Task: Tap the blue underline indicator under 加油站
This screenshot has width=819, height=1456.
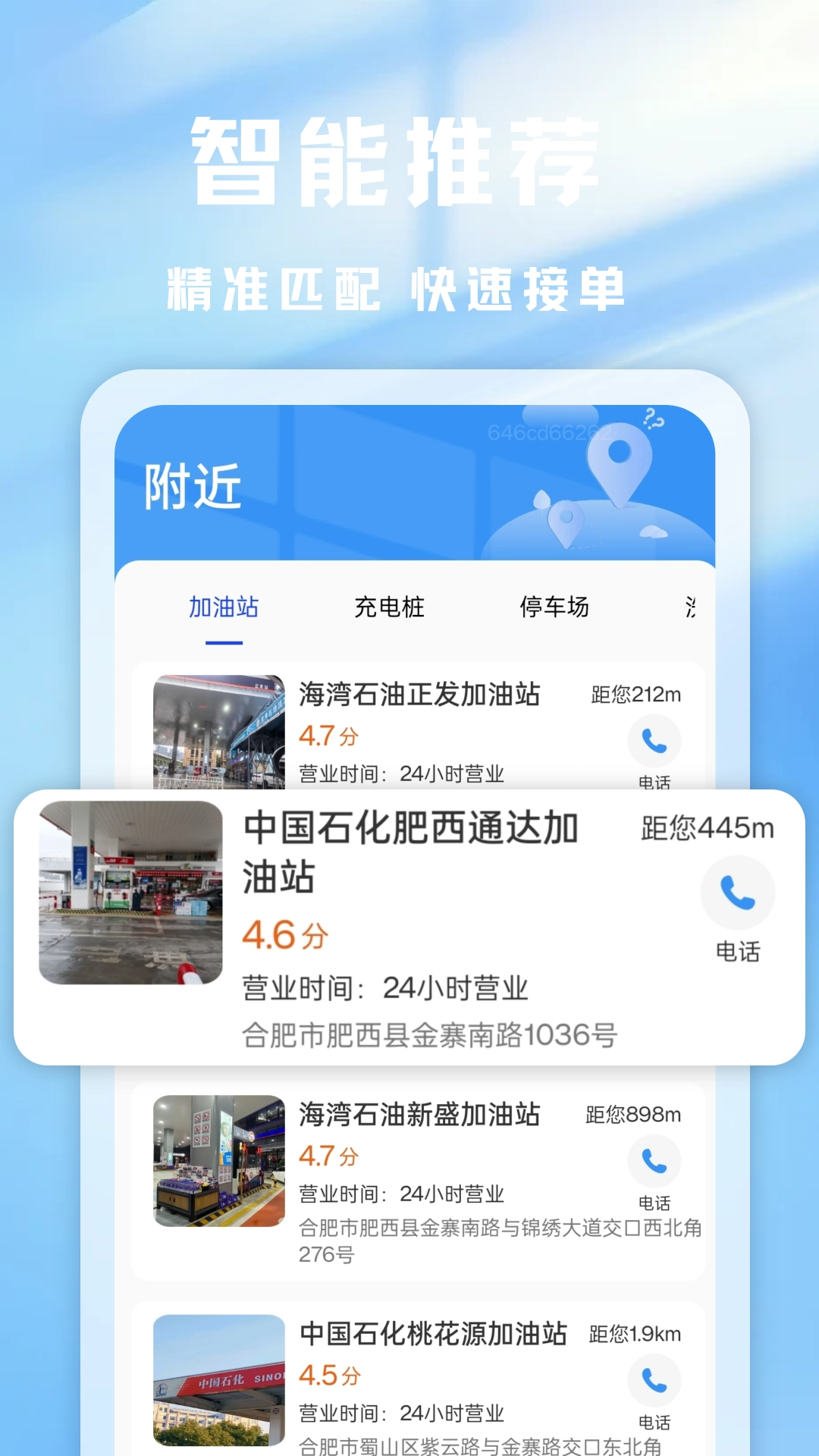Action: (224, 642)
